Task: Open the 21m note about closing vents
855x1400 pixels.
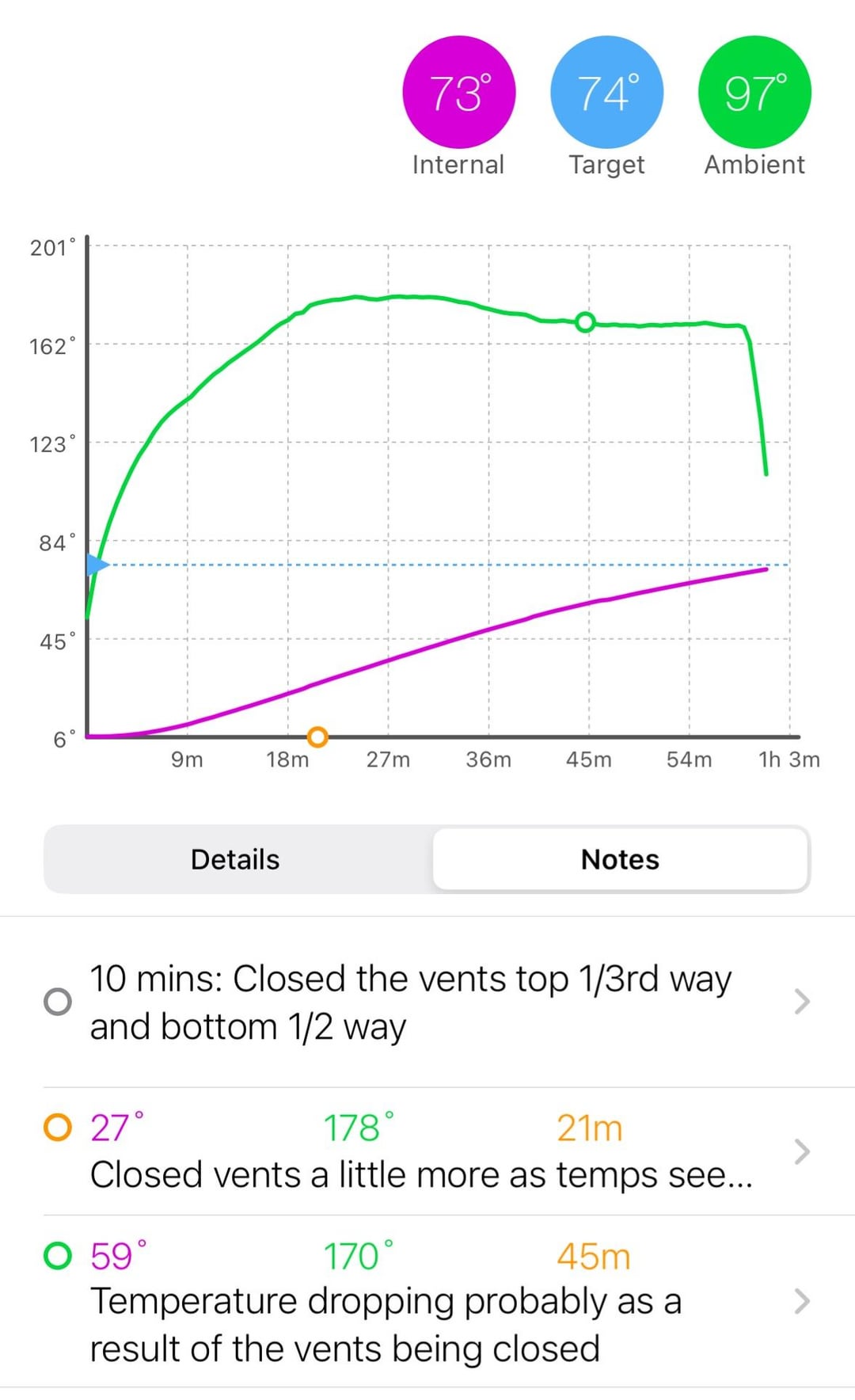Action: tap(427, 1152)
